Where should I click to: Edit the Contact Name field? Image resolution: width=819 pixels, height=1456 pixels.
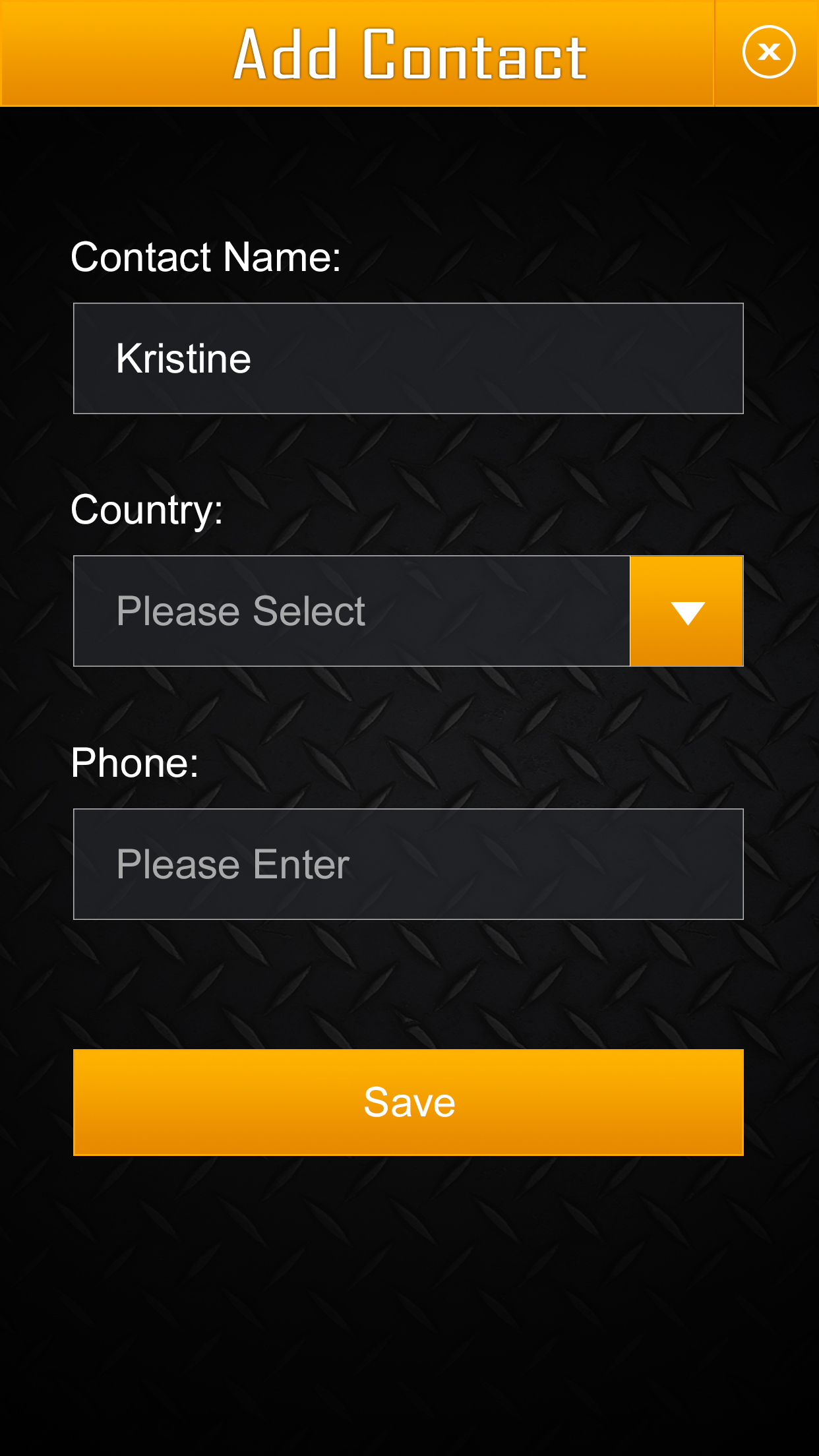[408, 359]
